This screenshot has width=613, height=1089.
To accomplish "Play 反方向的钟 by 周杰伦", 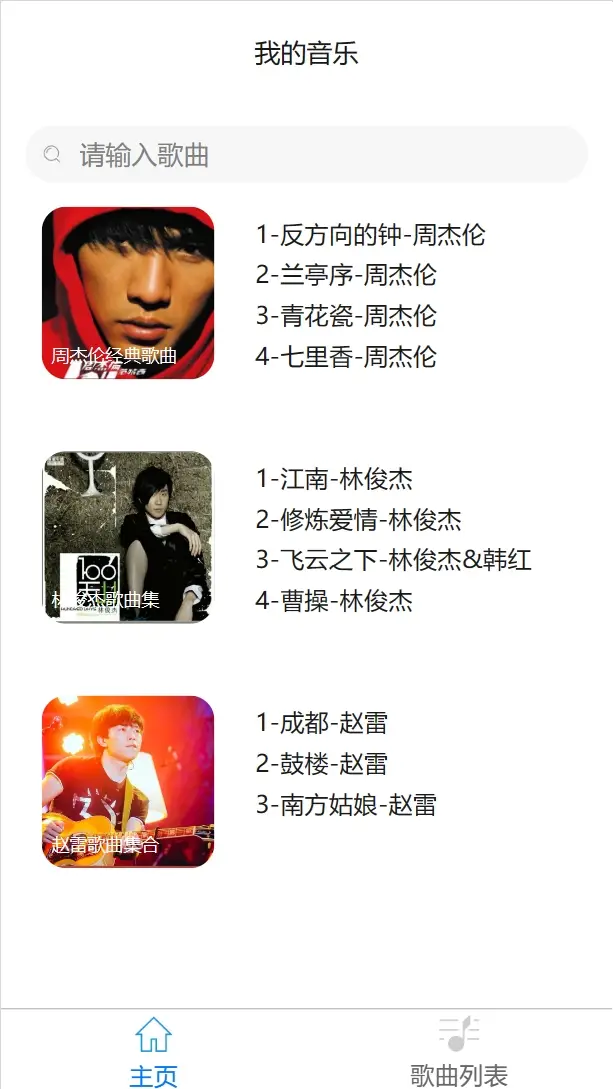I will pyautogui.click(x=370, y=235).
